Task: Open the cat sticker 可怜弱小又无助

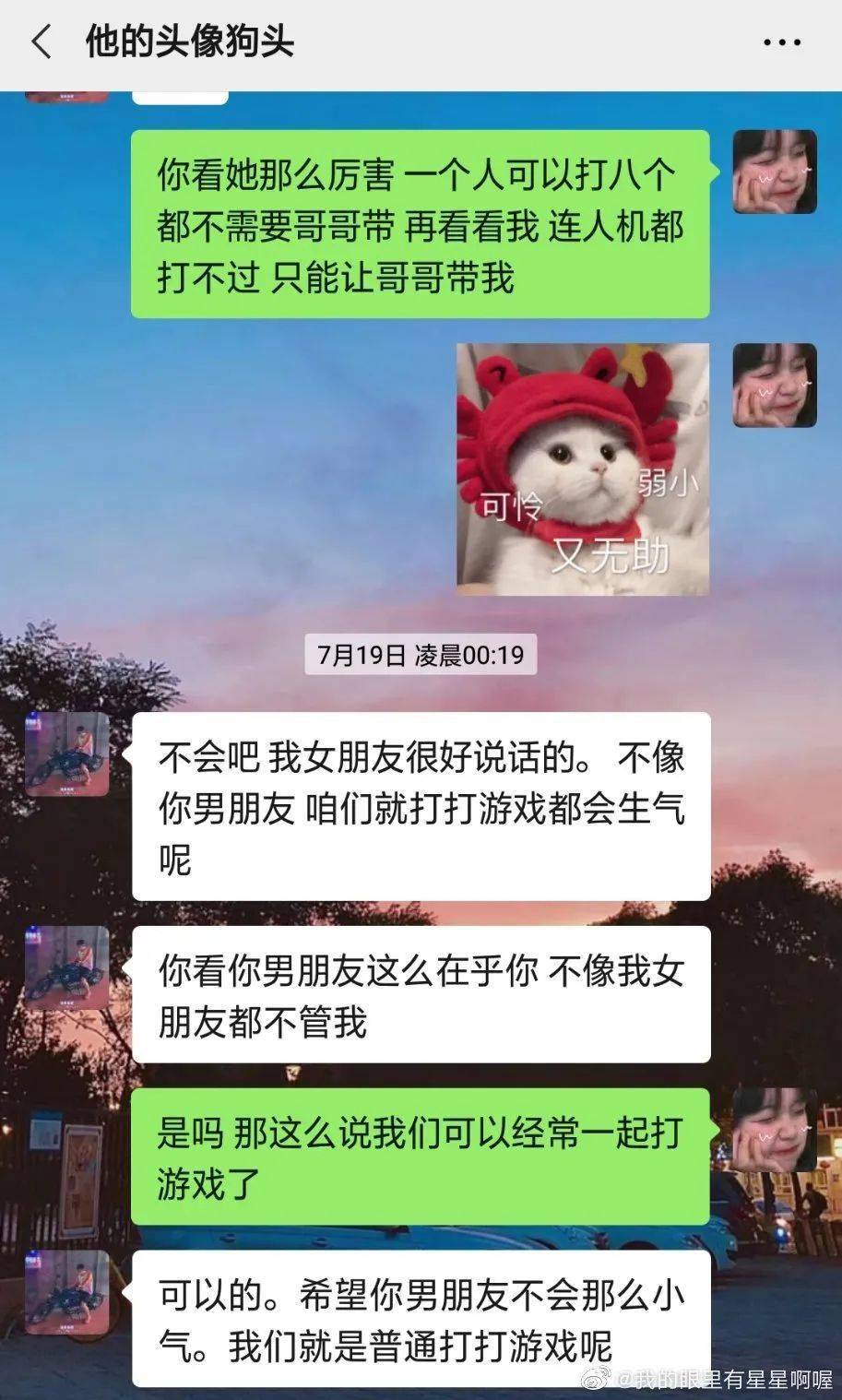Action: pos(583,468)
